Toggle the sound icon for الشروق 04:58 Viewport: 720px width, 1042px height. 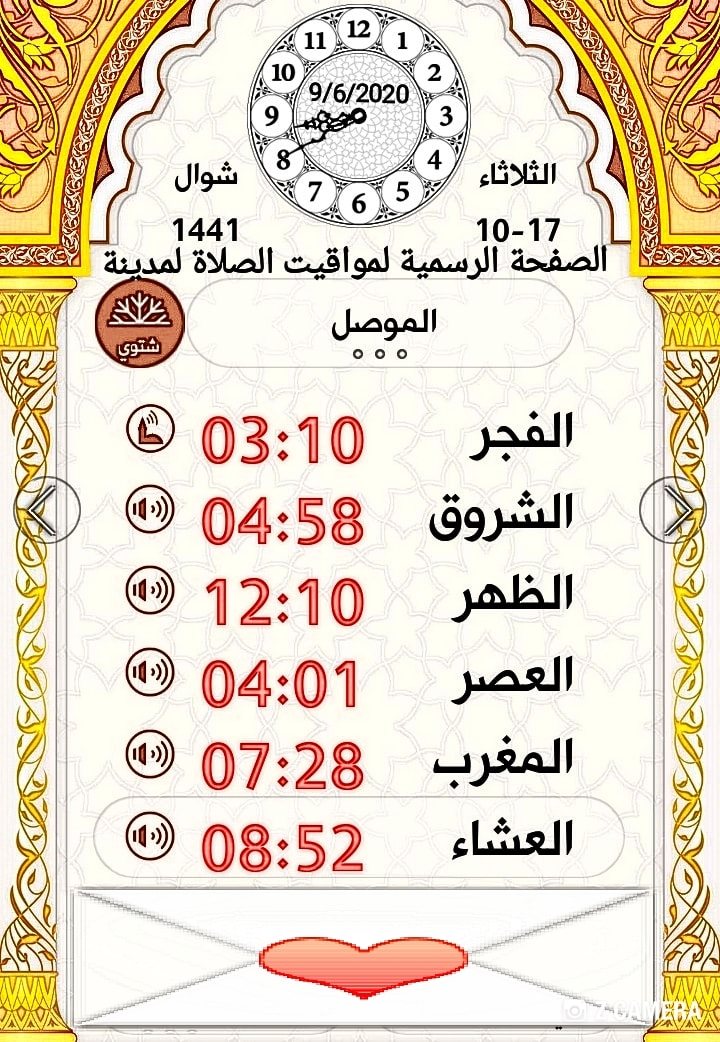point(150,510)
